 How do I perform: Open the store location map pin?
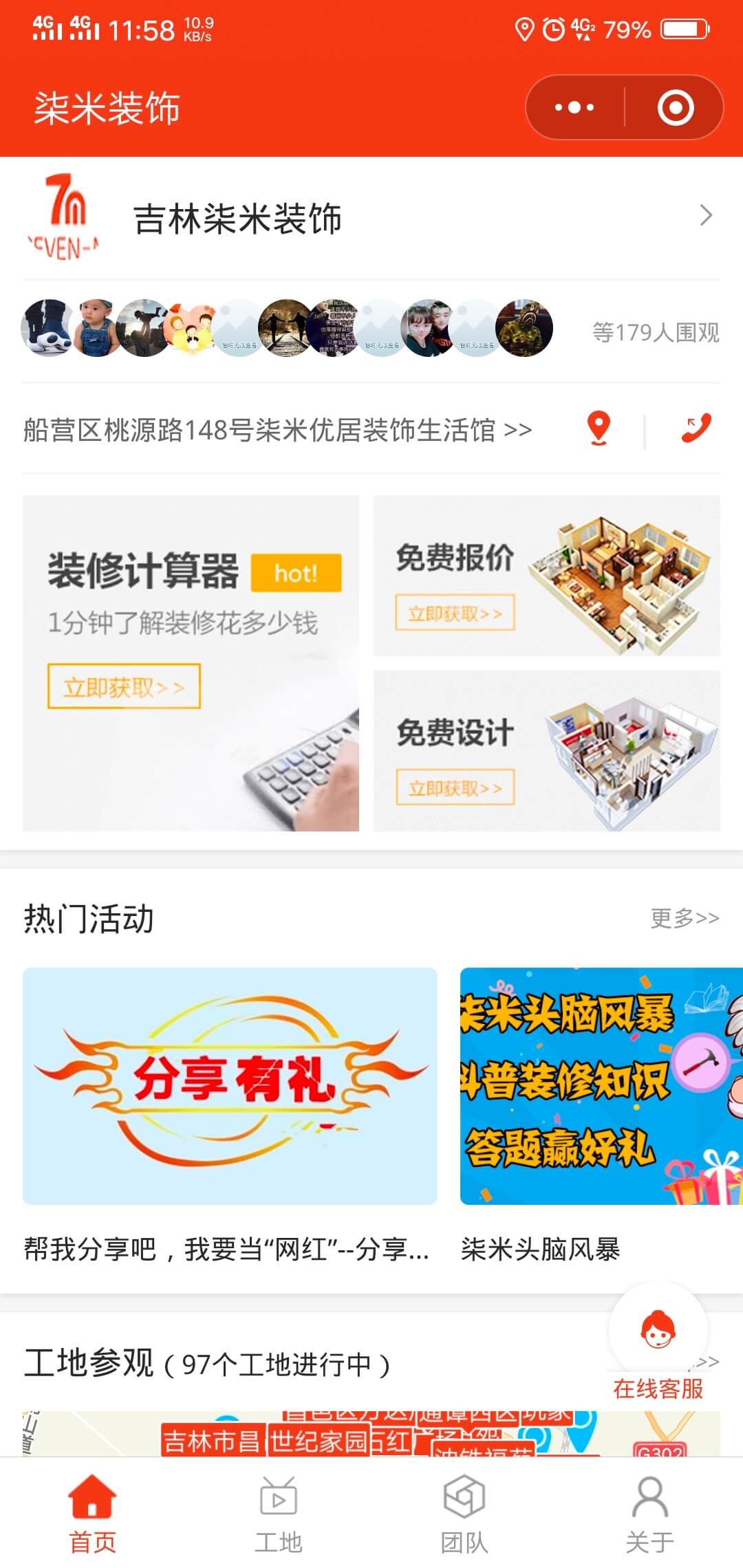coord(599,429)
